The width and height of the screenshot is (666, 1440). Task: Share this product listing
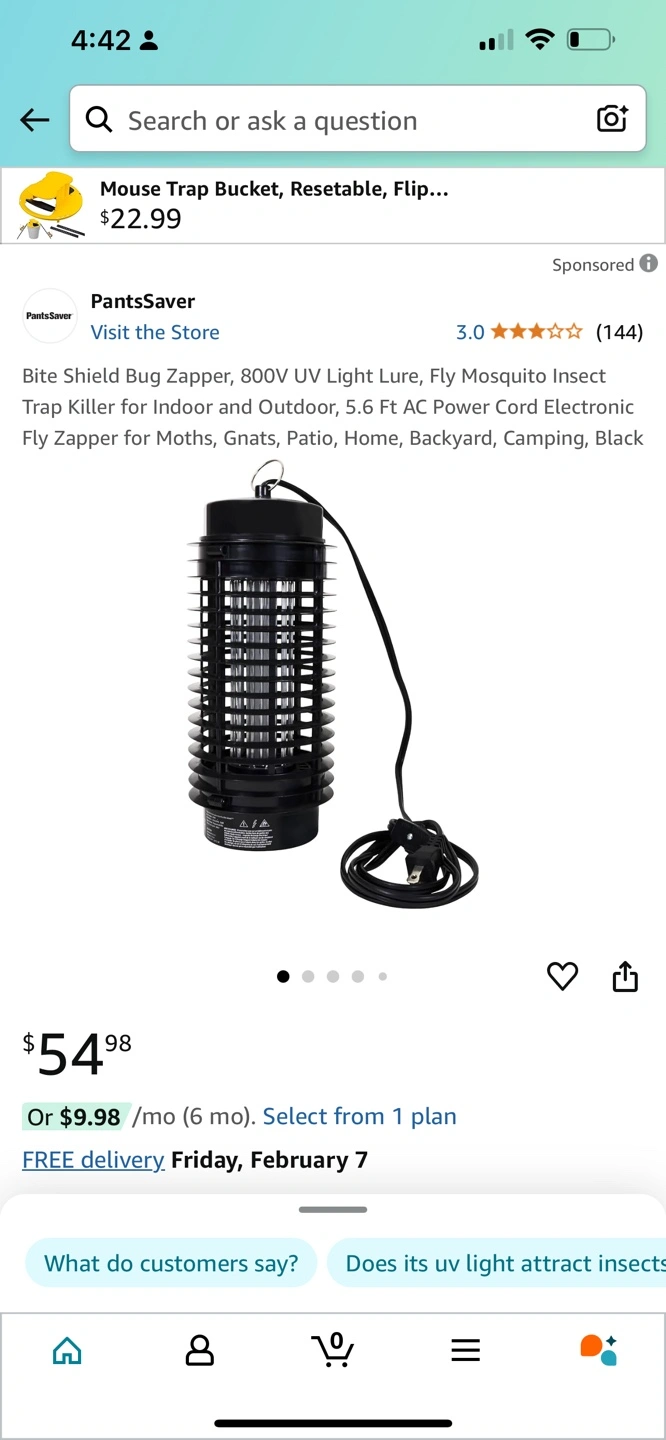[625, 976]
